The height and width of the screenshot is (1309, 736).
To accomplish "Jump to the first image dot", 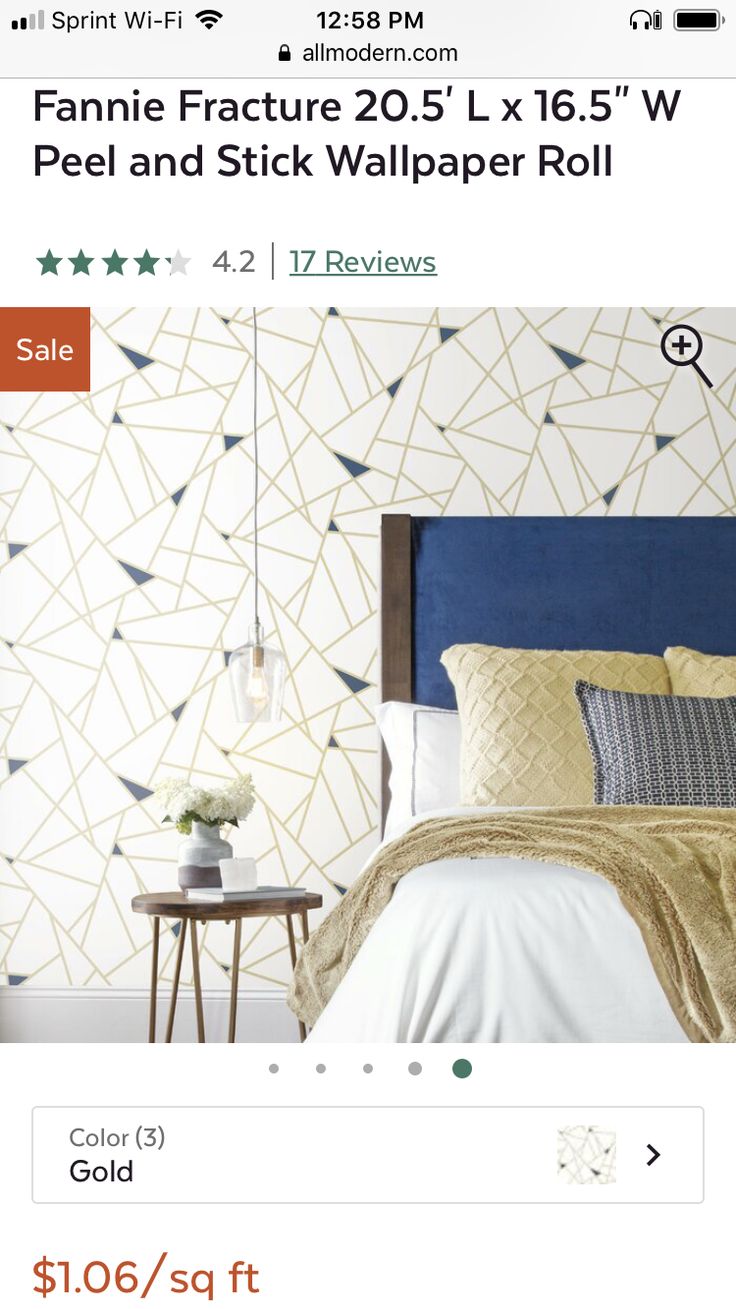I will coord(274,1069).
